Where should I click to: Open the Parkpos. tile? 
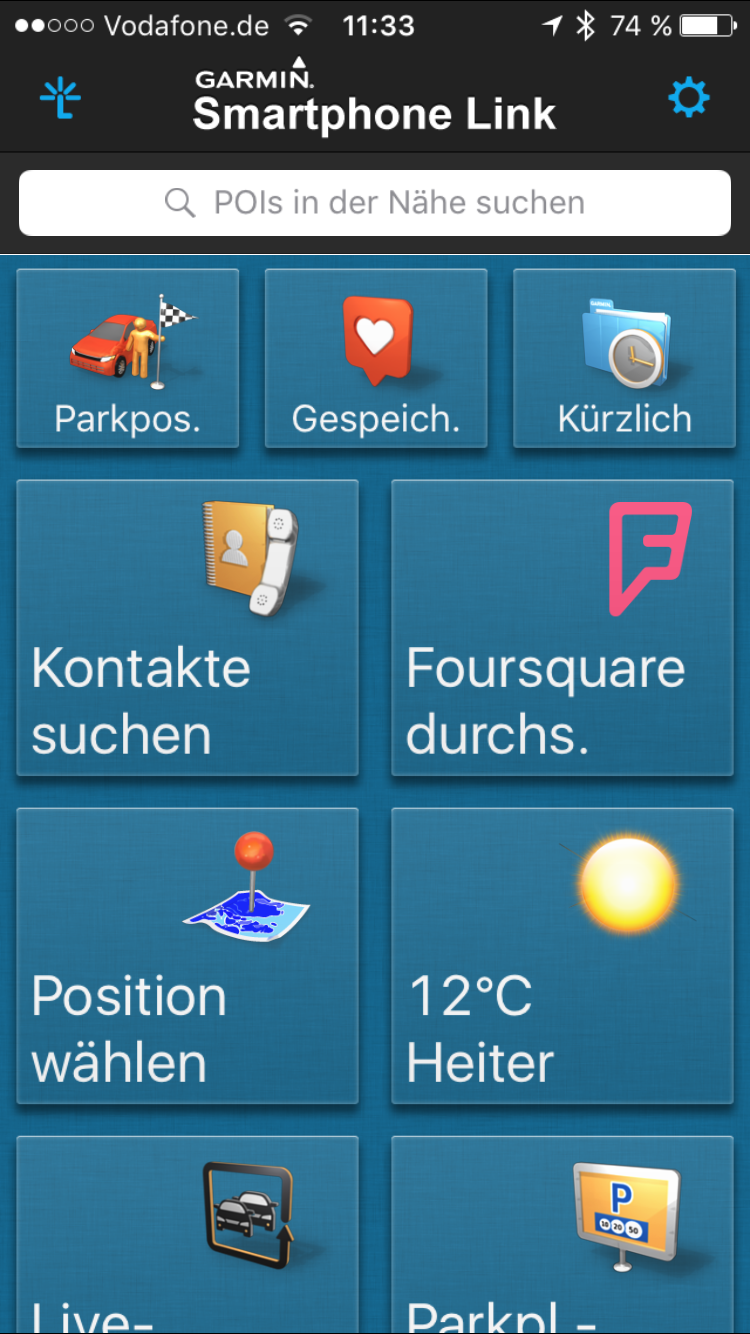click(128, 358)
